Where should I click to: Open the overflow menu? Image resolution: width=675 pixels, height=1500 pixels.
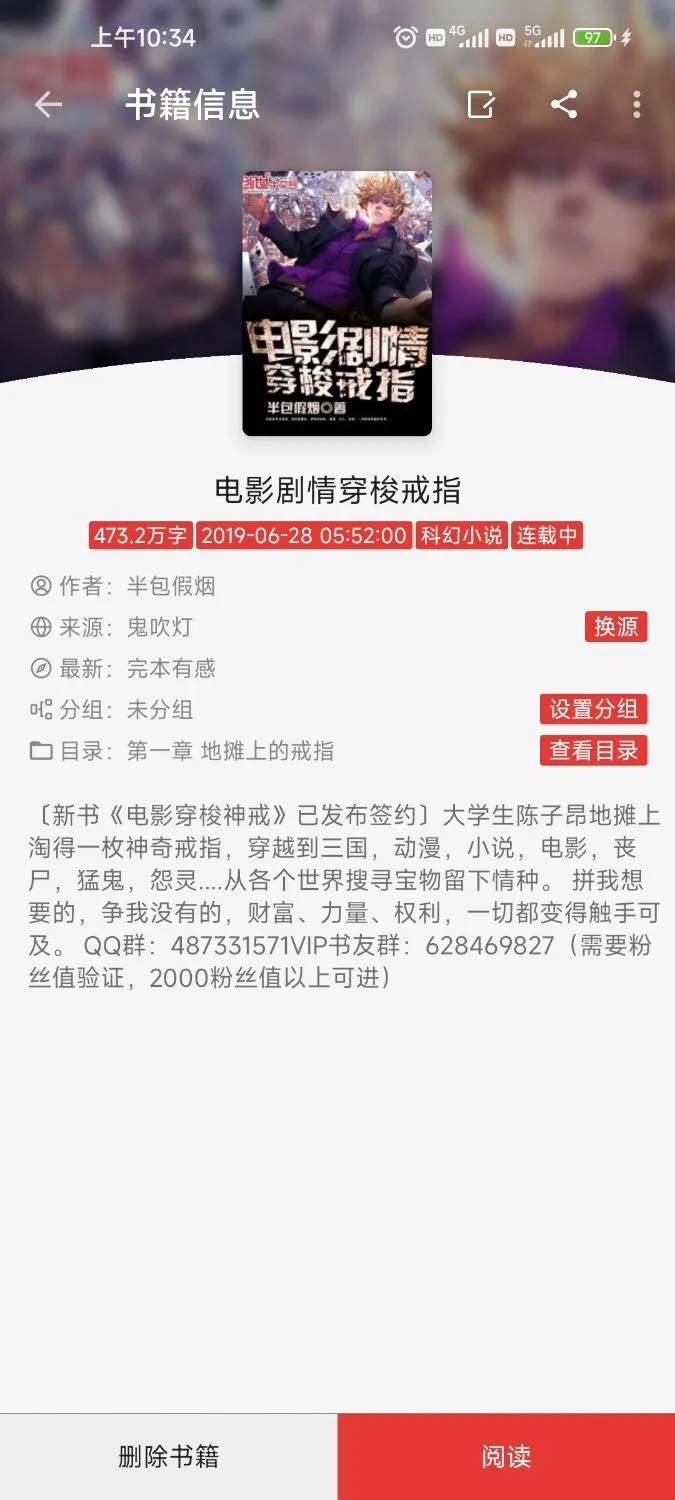(x=637, y=104)
